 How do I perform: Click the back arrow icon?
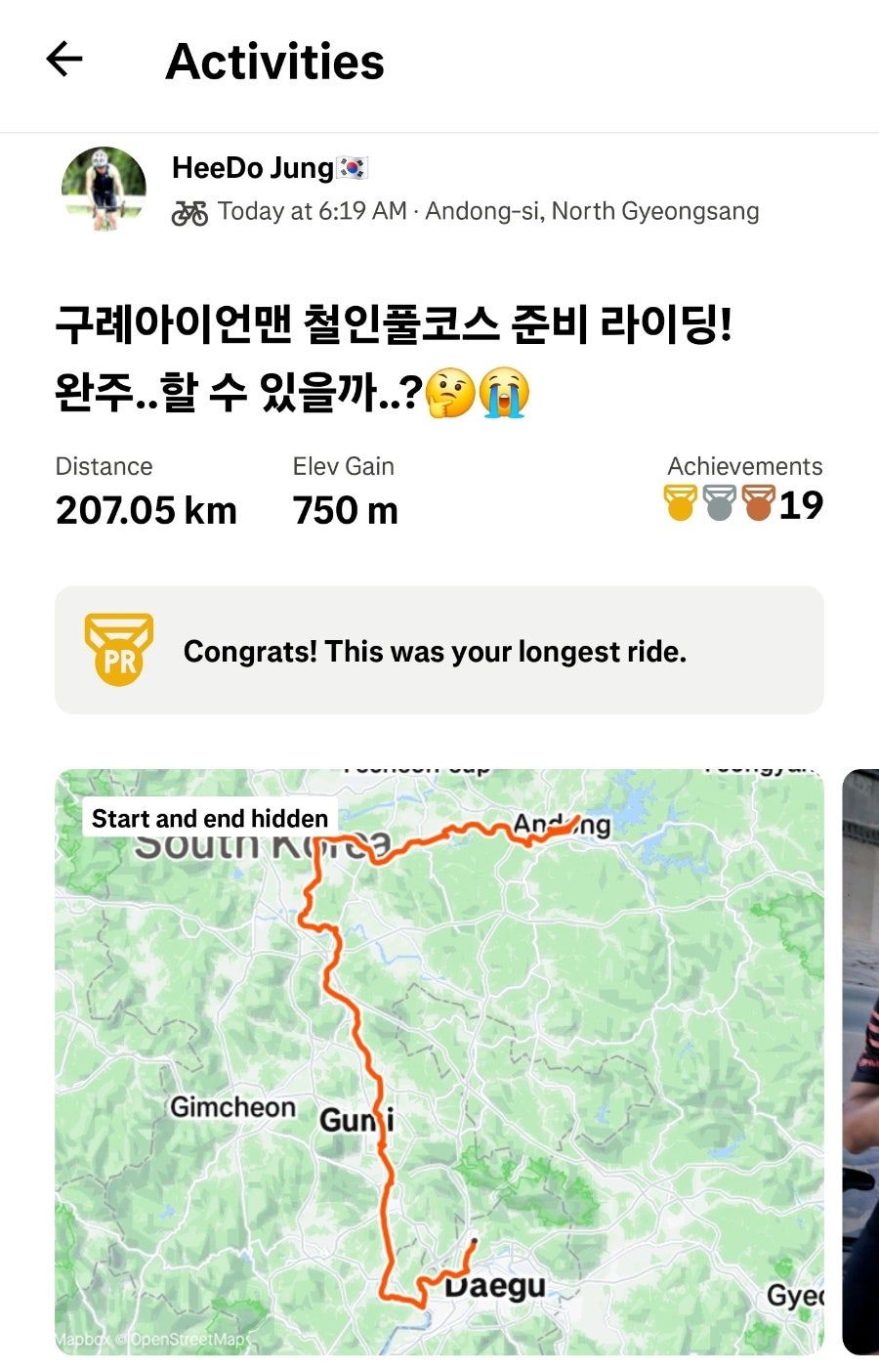[63, 60]
